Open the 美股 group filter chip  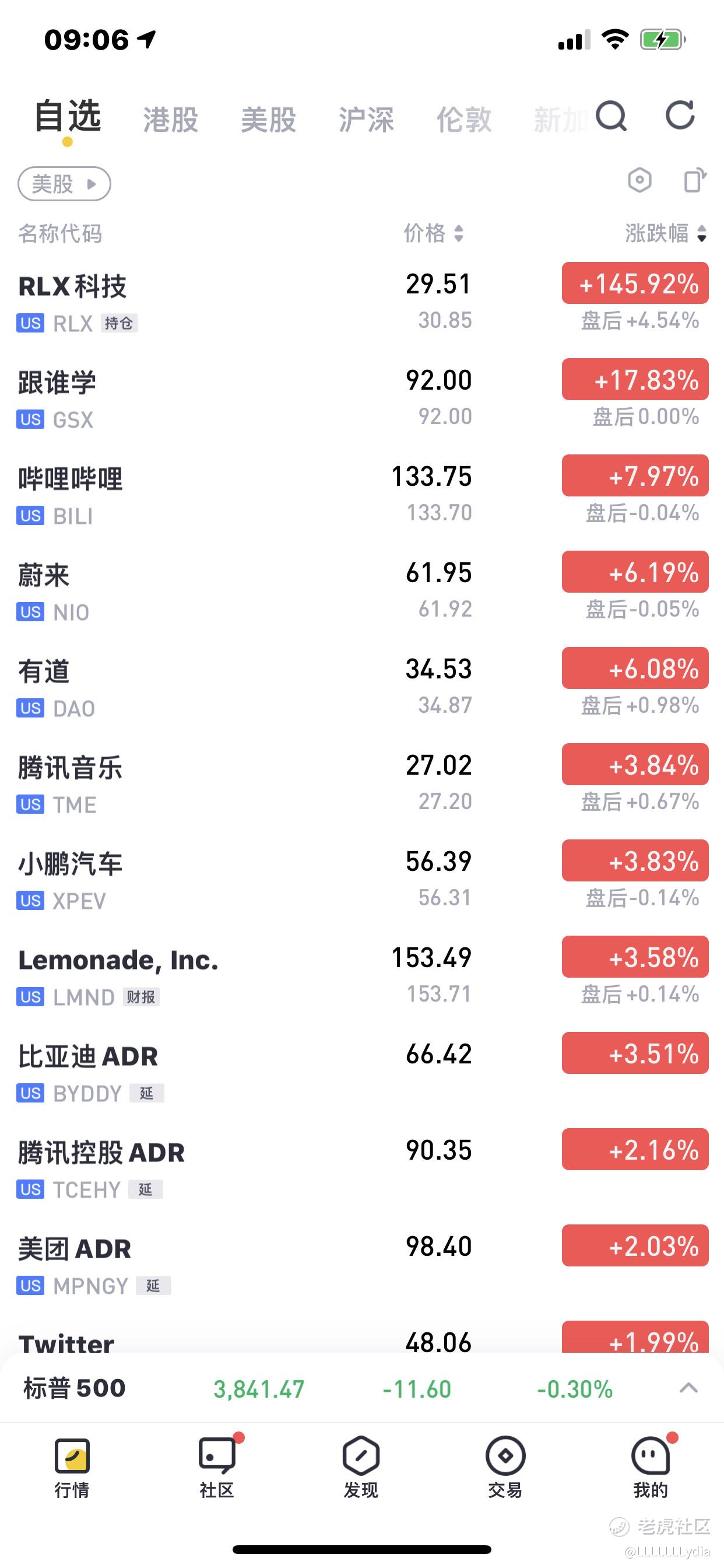pyautogui.click(x=65, y=184)
